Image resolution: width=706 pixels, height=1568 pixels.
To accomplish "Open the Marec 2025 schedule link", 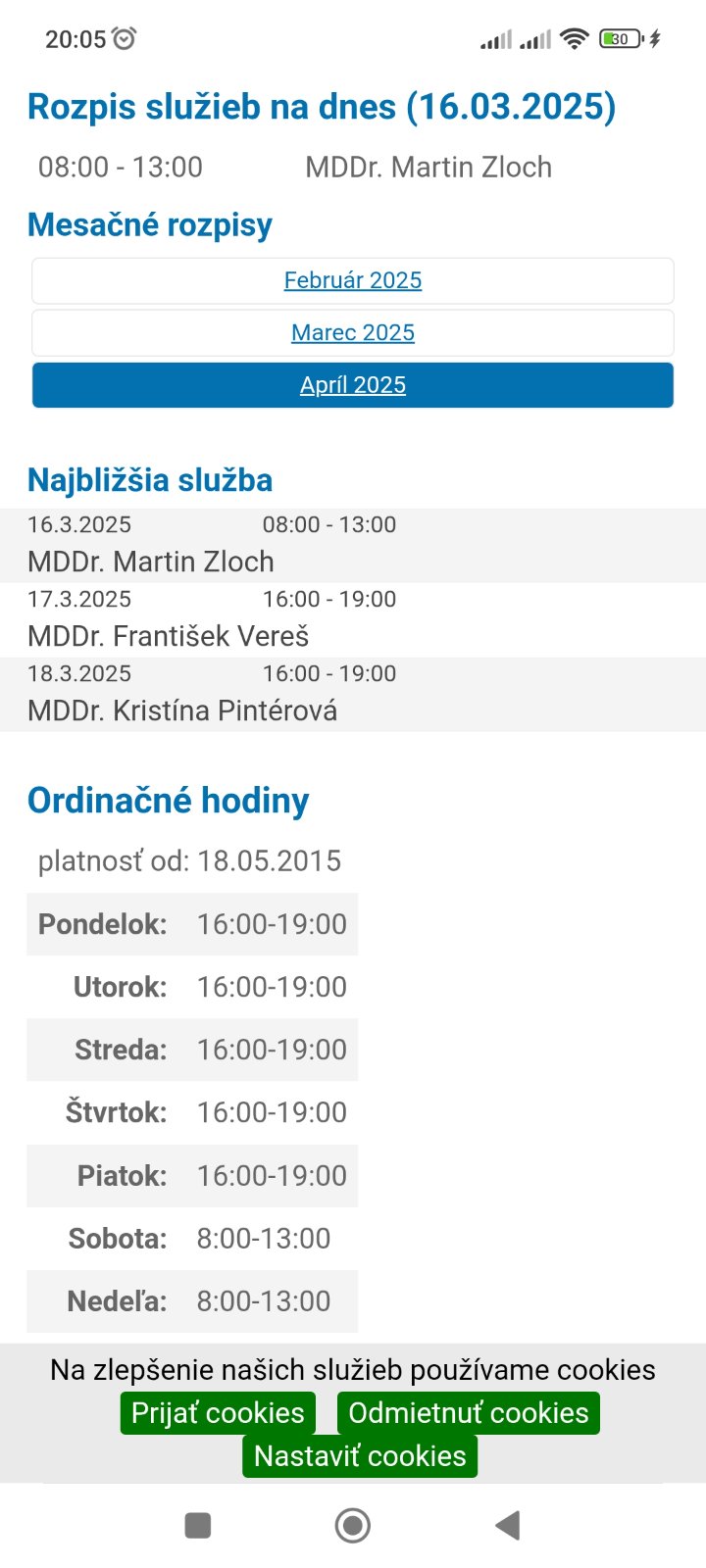I will pyautogui.click(x=353, y=333).
